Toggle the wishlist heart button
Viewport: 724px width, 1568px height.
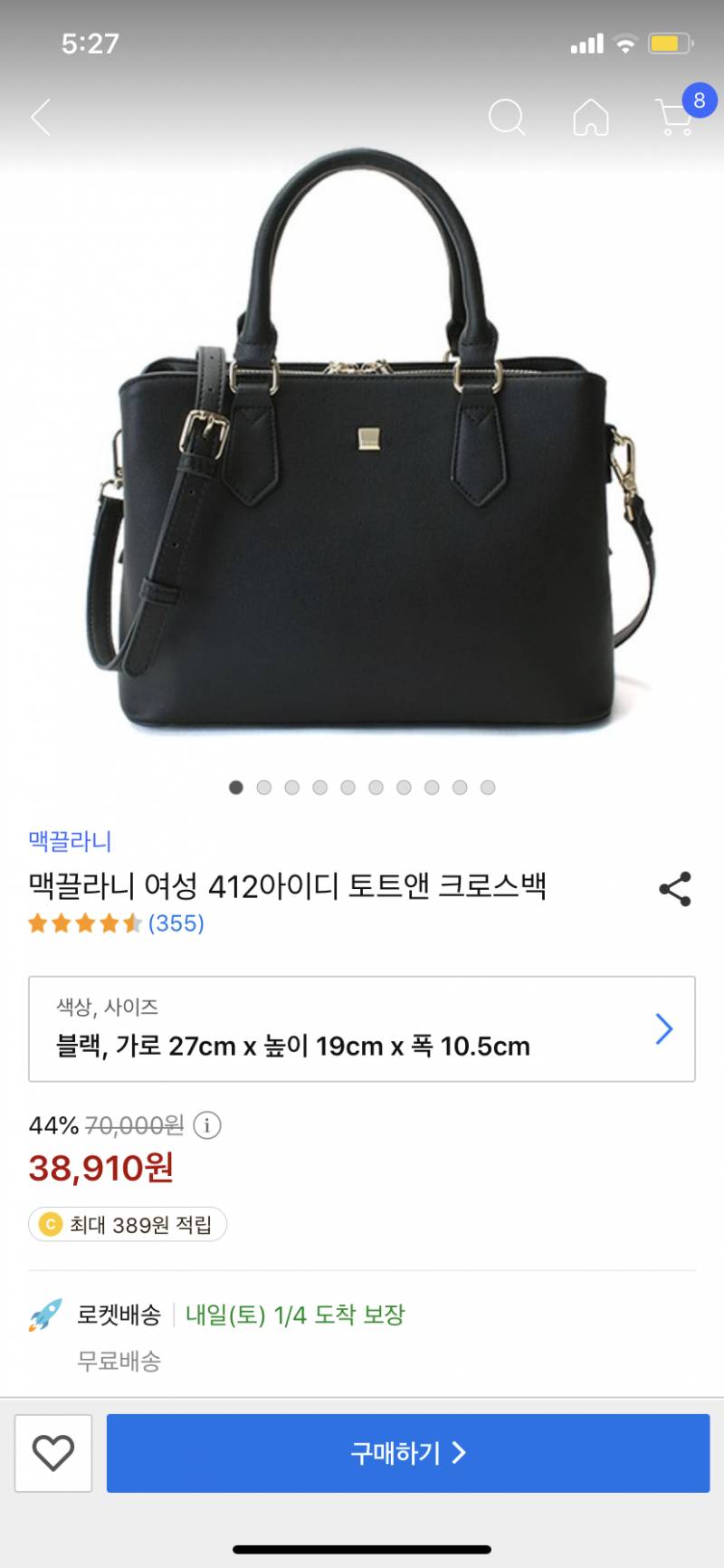pos(53,1453)
